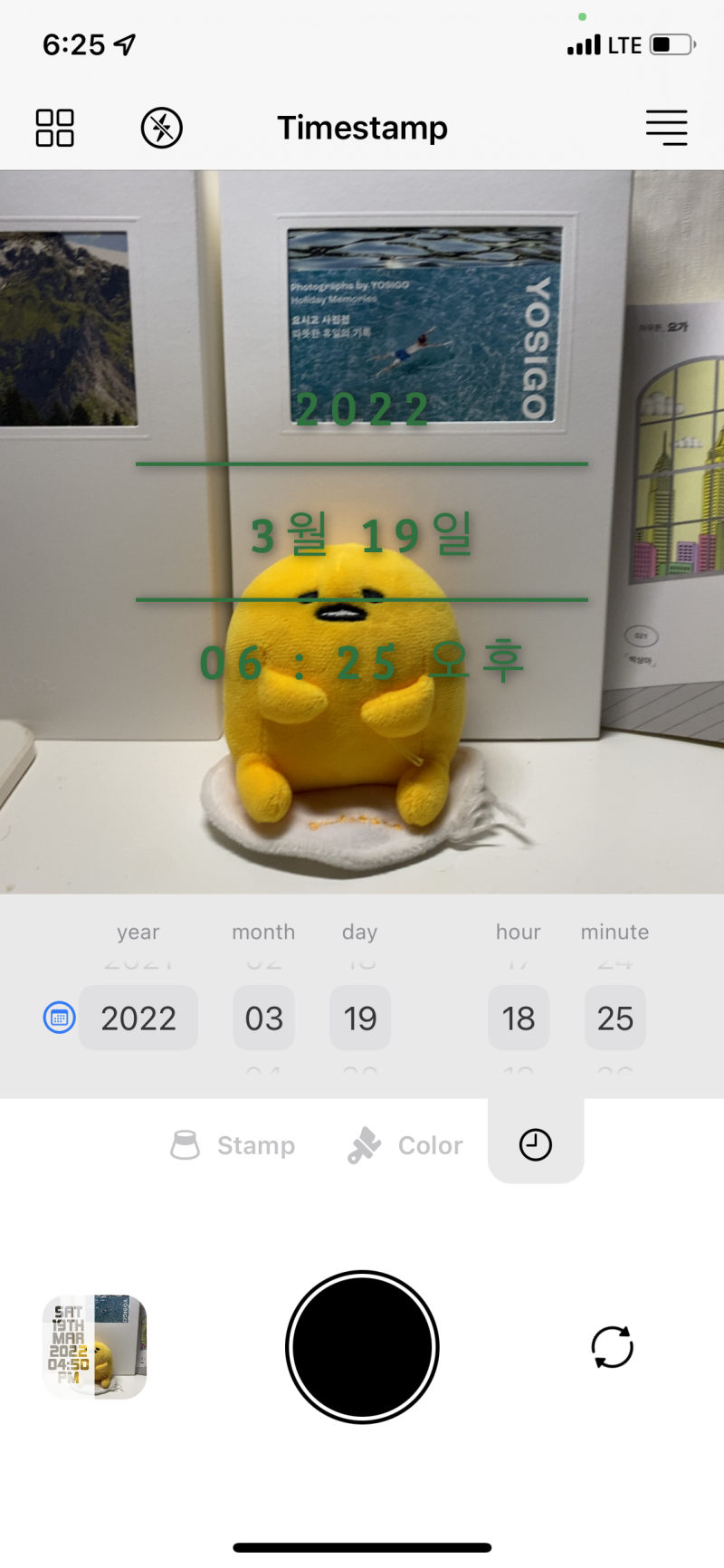Select 03 in the month picker

point(263,1018)
